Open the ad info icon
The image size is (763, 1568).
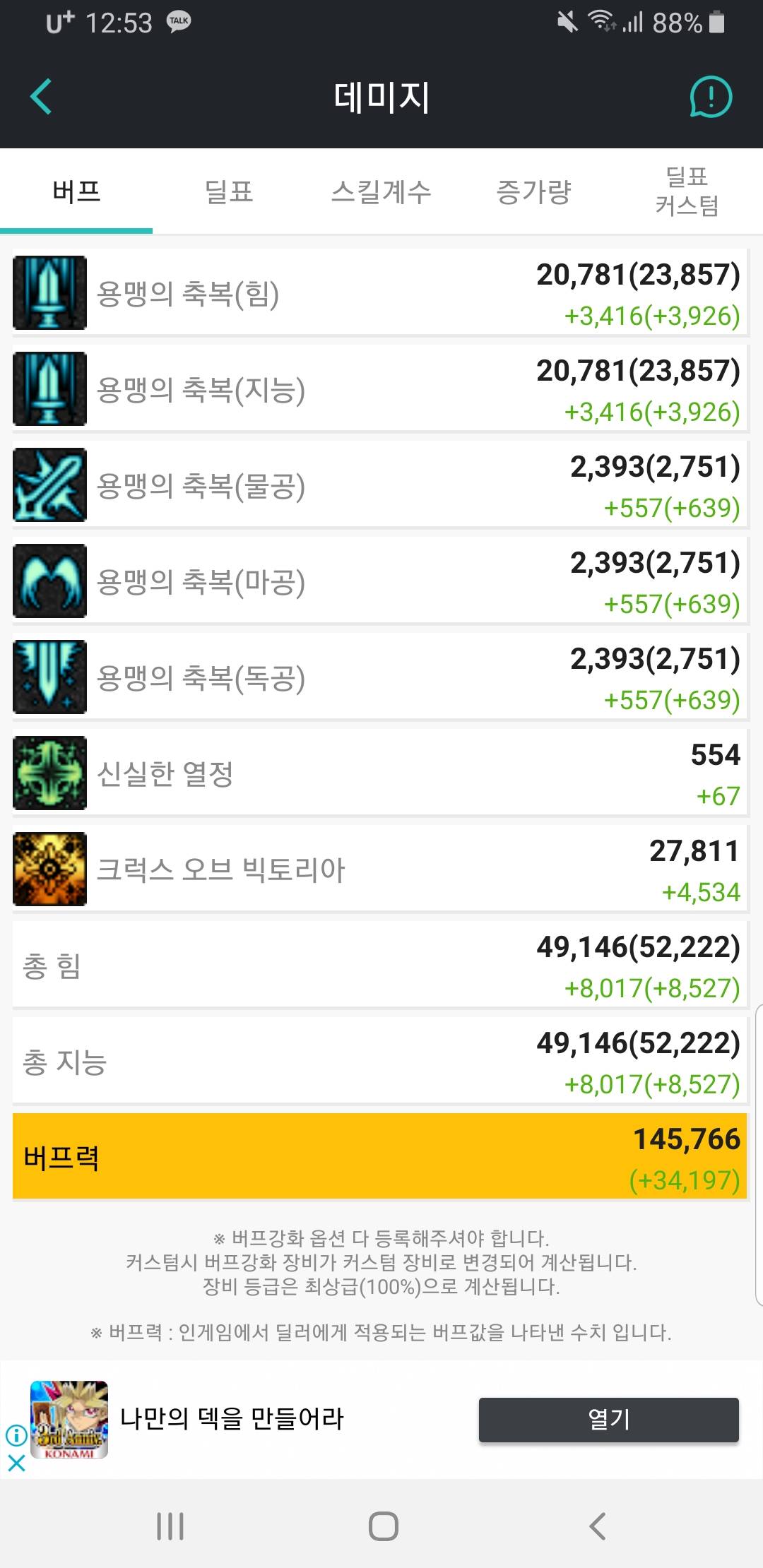[16, 1435]
